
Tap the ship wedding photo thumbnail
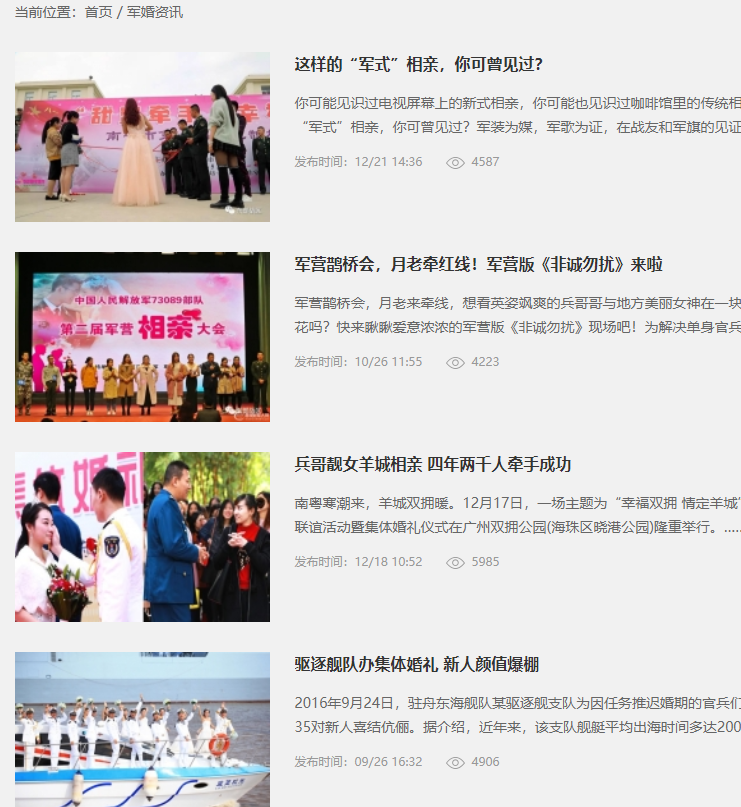click(142, 730)
